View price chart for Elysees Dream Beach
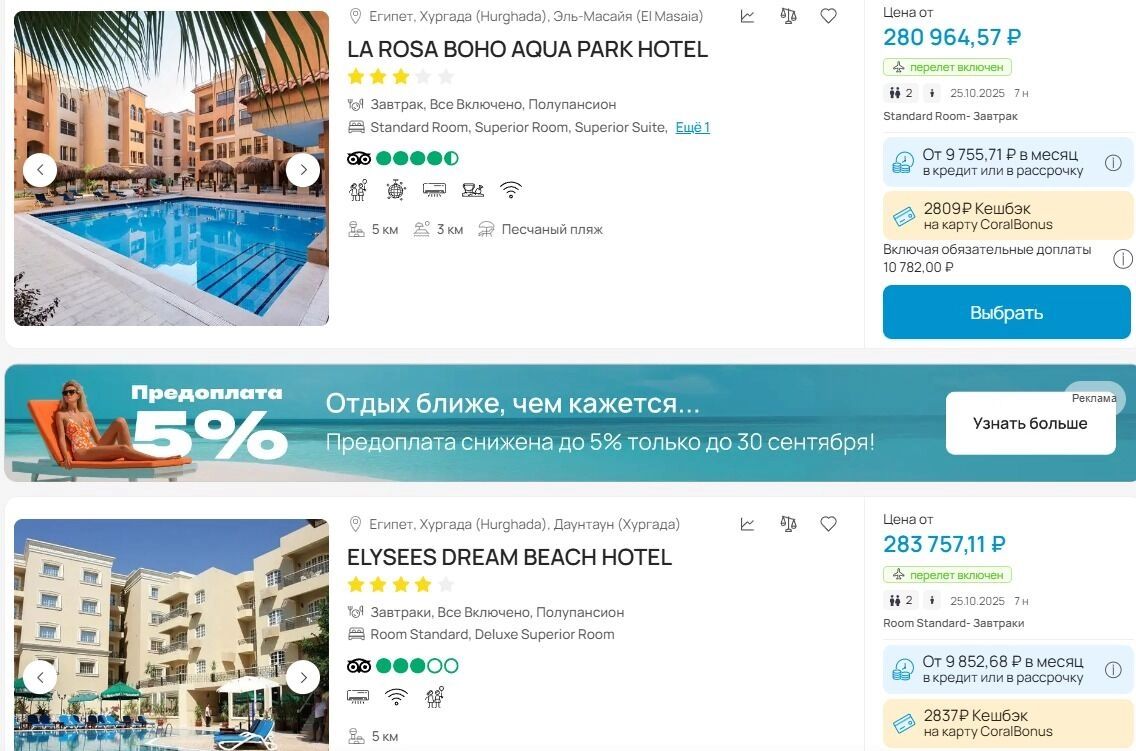Viewport: 1136px width, 751px height. pyautogui.click(x=747, y=524)
